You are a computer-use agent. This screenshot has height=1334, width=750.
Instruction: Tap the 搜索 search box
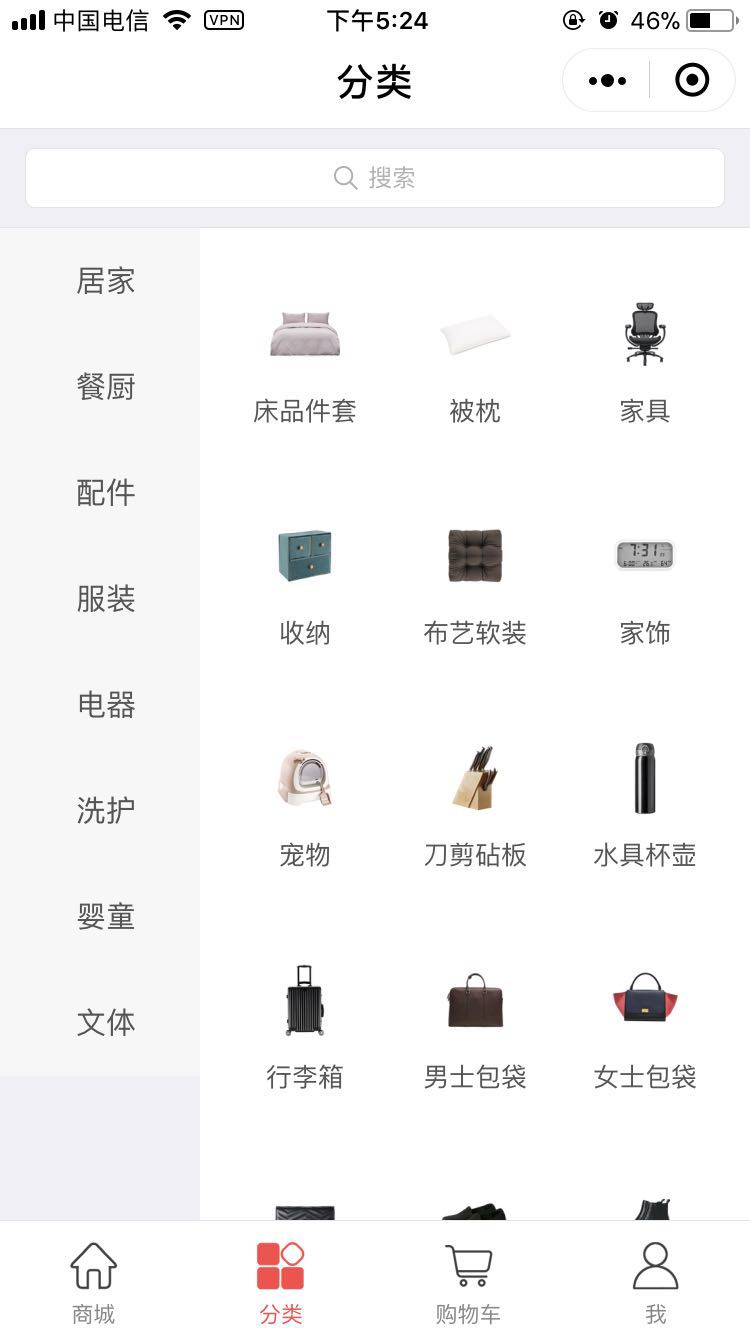(375, 178)
